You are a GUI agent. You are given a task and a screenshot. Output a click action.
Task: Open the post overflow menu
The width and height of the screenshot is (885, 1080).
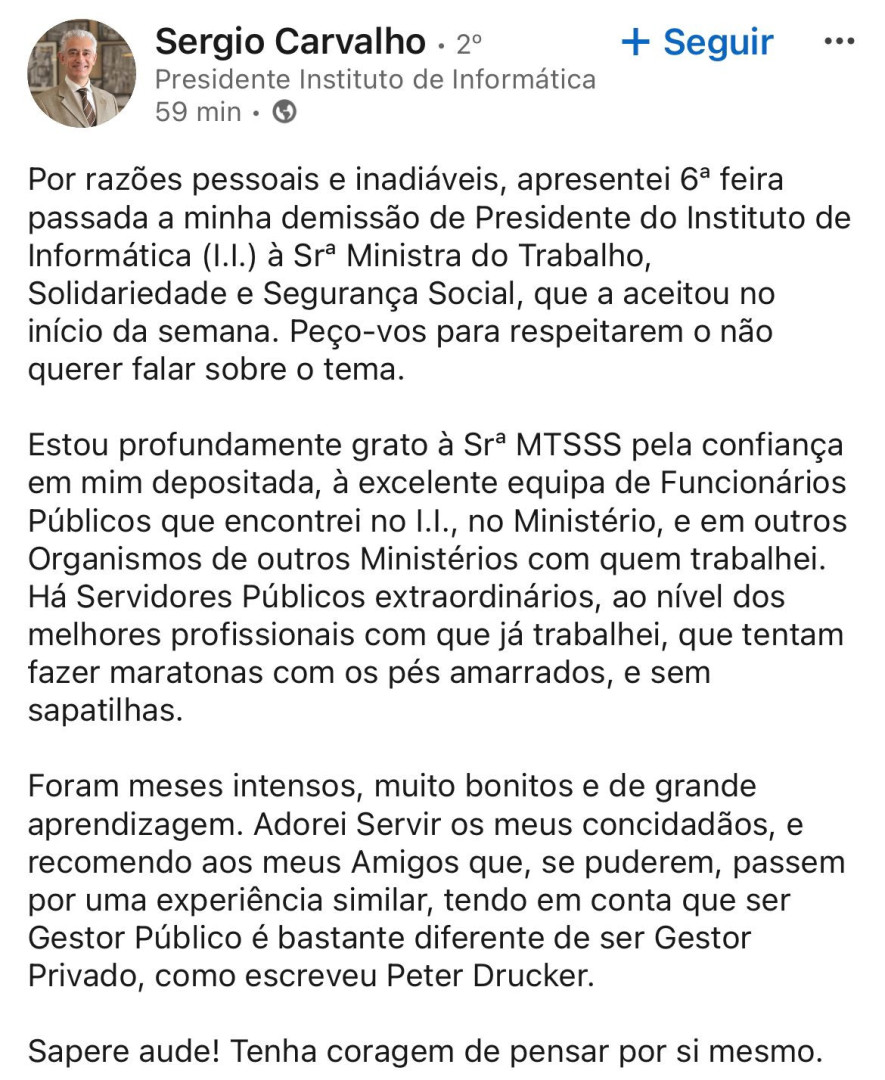(x=838, y=42)
